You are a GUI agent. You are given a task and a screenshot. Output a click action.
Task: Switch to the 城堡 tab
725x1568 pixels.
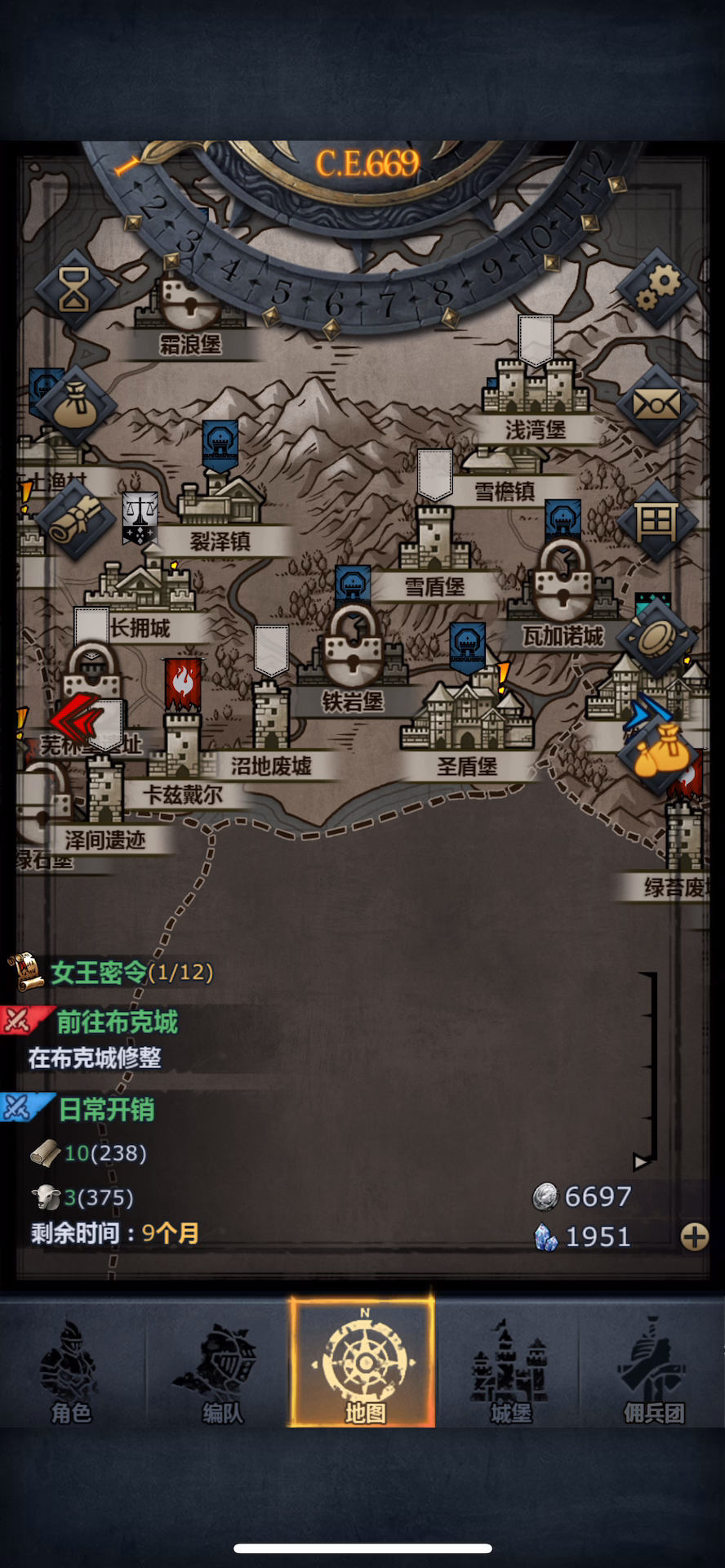509,1369
